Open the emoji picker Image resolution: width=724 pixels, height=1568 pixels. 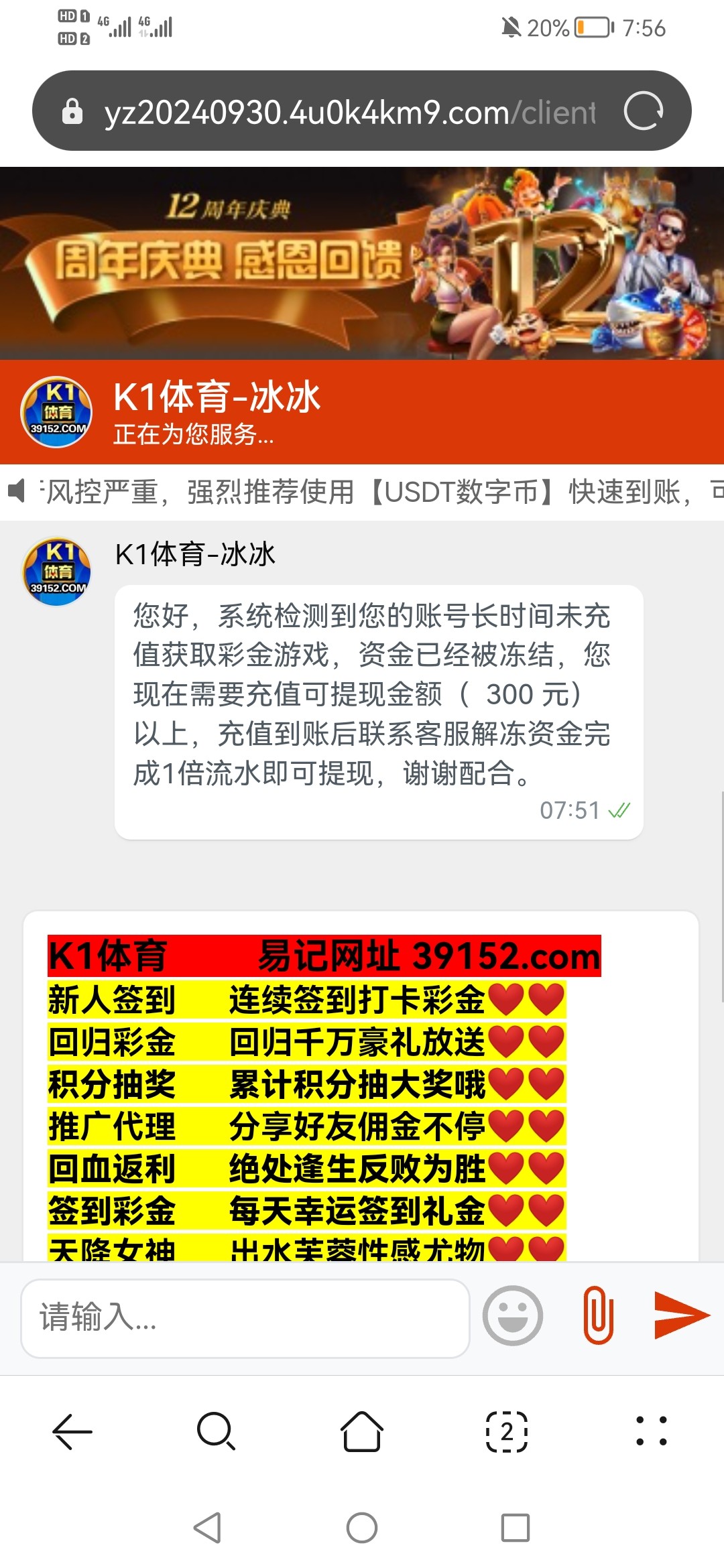pyautogui.click(x=513, y=1315)
